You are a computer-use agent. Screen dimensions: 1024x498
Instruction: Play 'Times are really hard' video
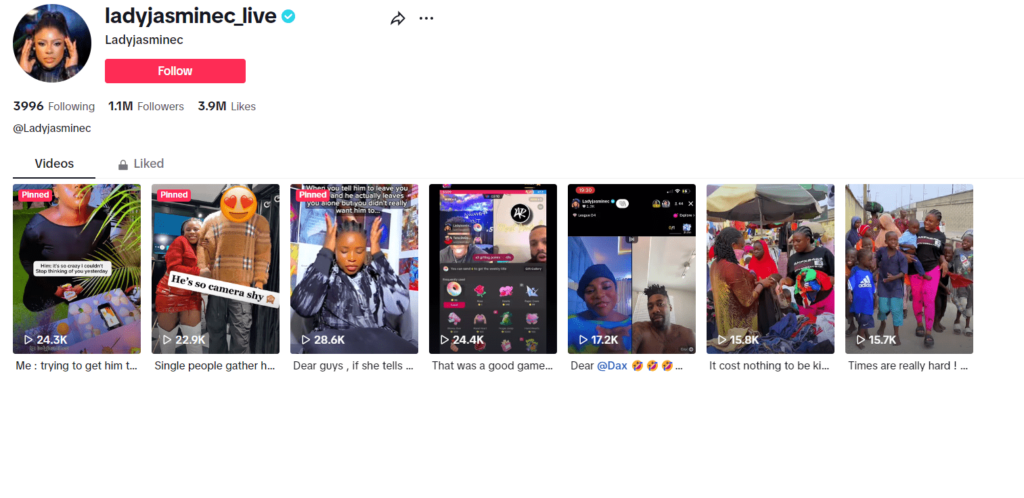[x=909, y=268]
